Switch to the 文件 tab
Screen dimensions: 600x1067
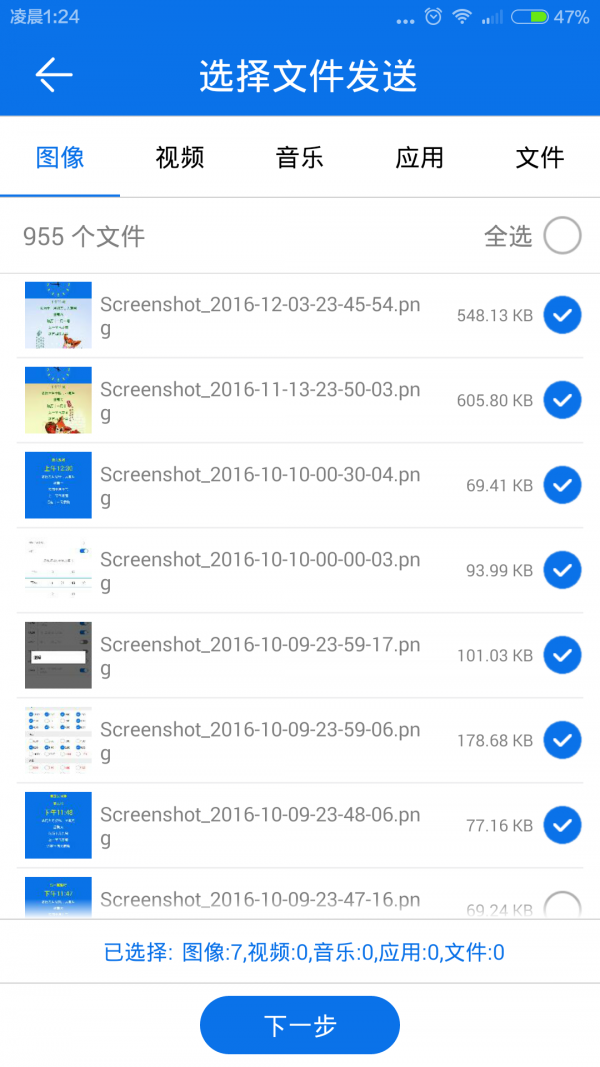pyautogui.click(x=540, y=157)
